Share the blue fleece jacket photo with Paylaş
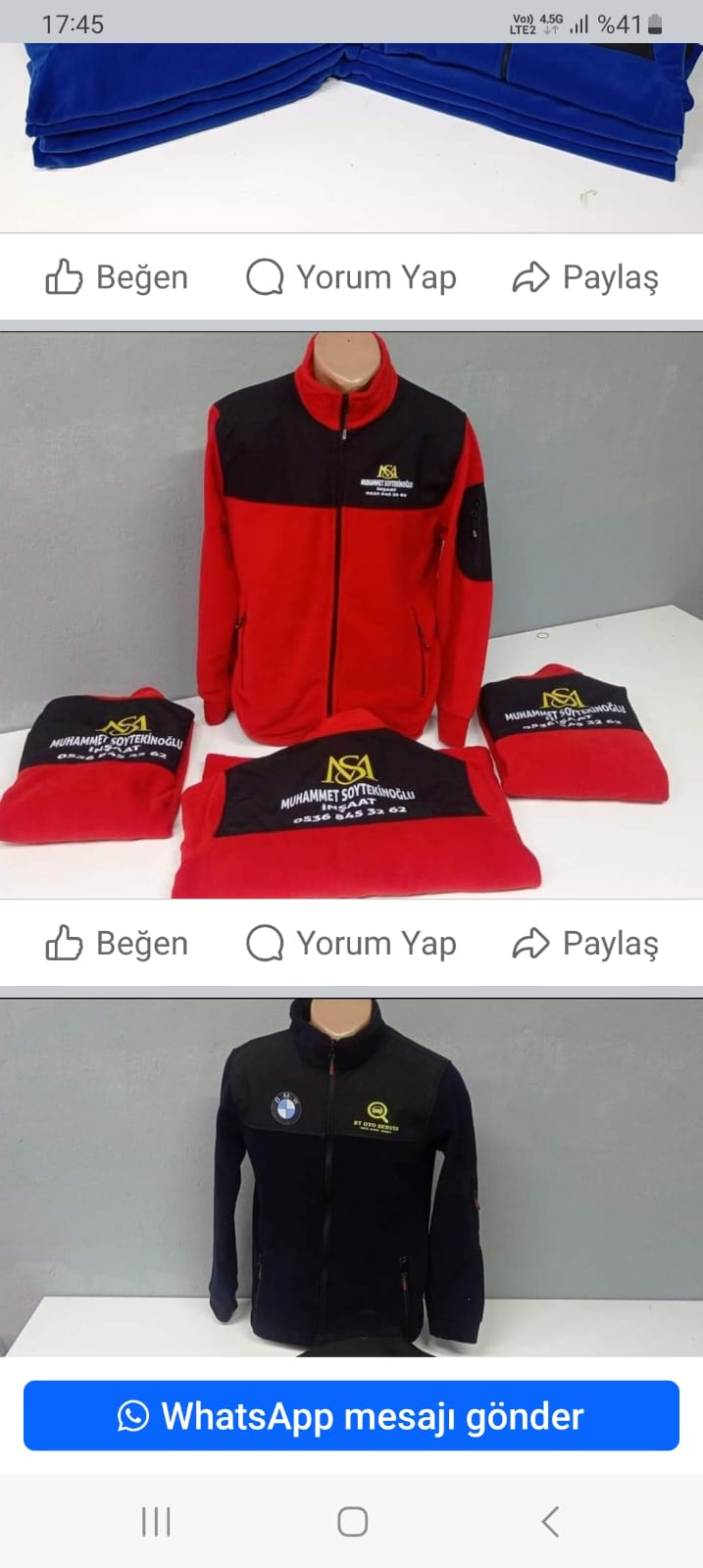Screen dimensions: 703x1568 [585, 277]
